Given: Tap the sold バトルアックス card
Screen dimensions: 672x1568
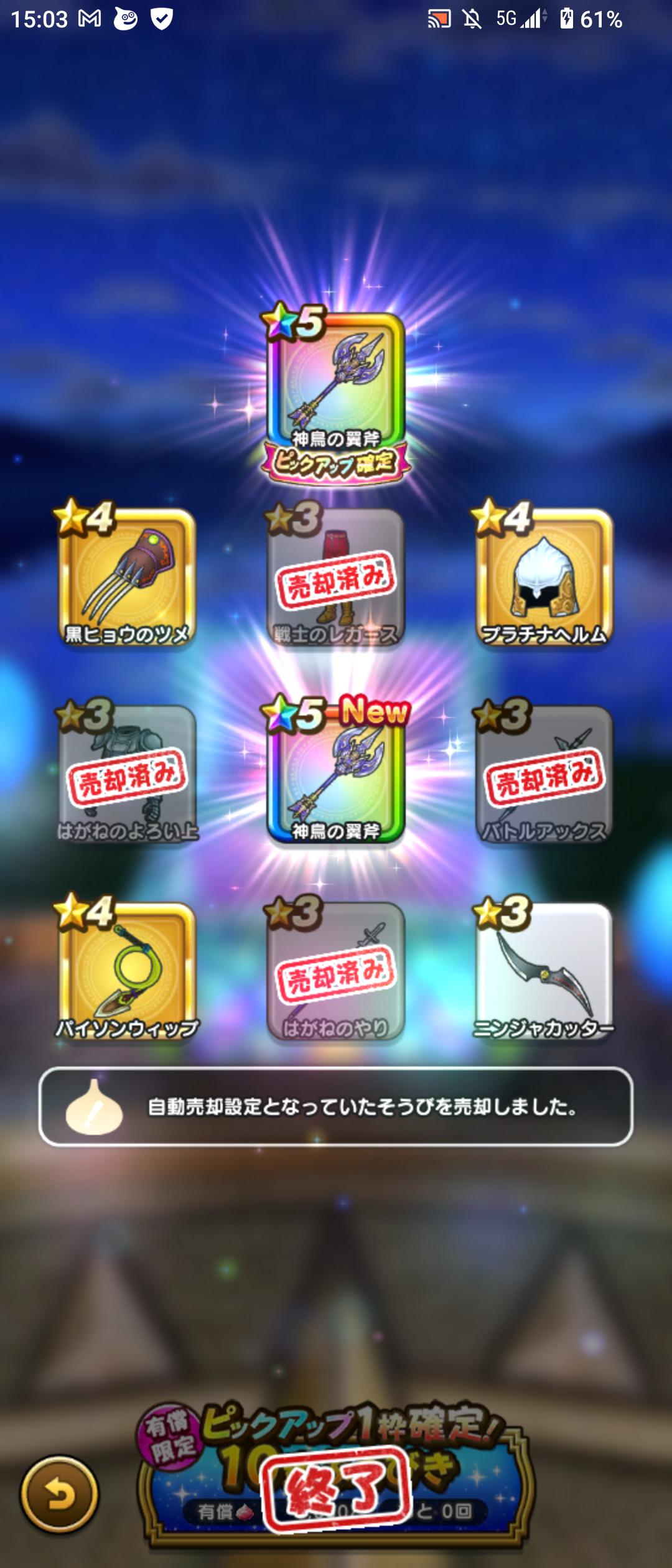Looking at the screenshot, I should (544, 775).
